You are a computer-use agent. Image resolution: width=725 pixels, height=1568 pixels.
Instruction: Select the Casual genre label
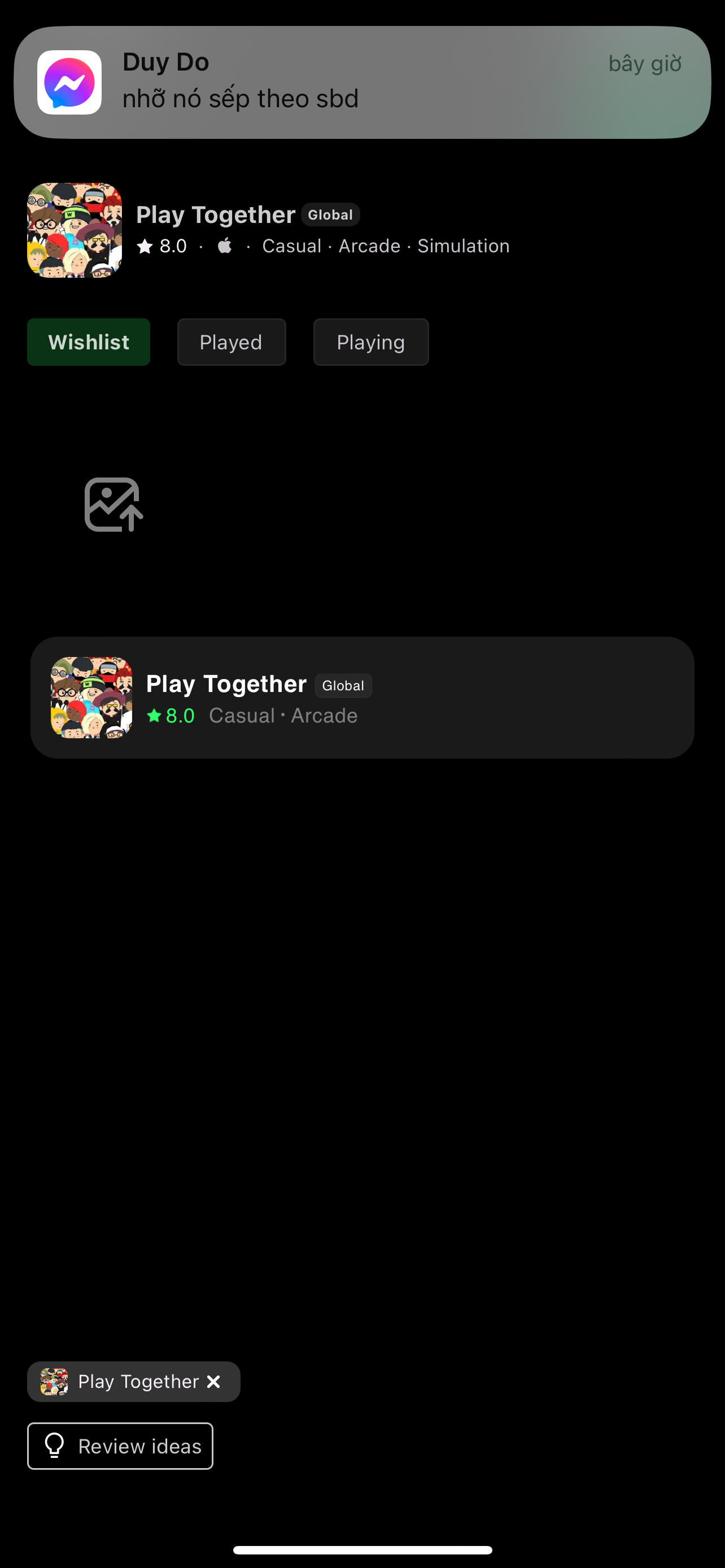pyautogui.click(x=291, y=246)
